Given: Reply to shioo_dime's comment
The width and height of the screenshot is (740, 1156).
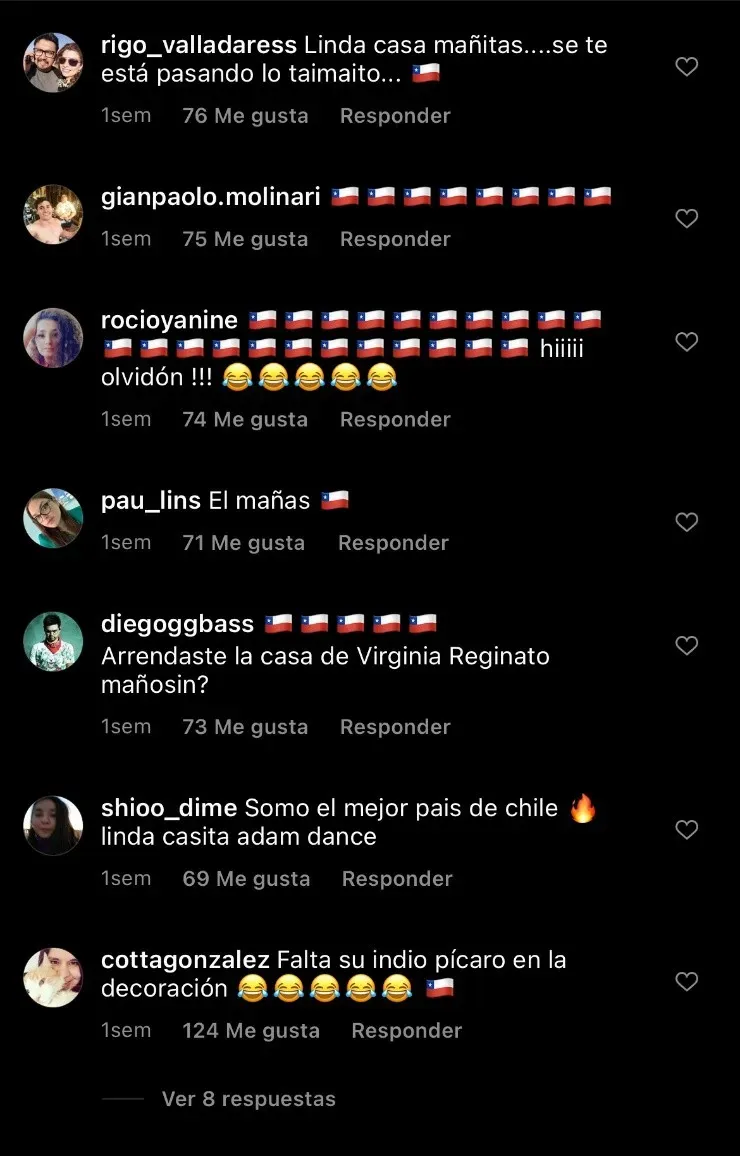Looking at the screenshot, I should 397,879.
